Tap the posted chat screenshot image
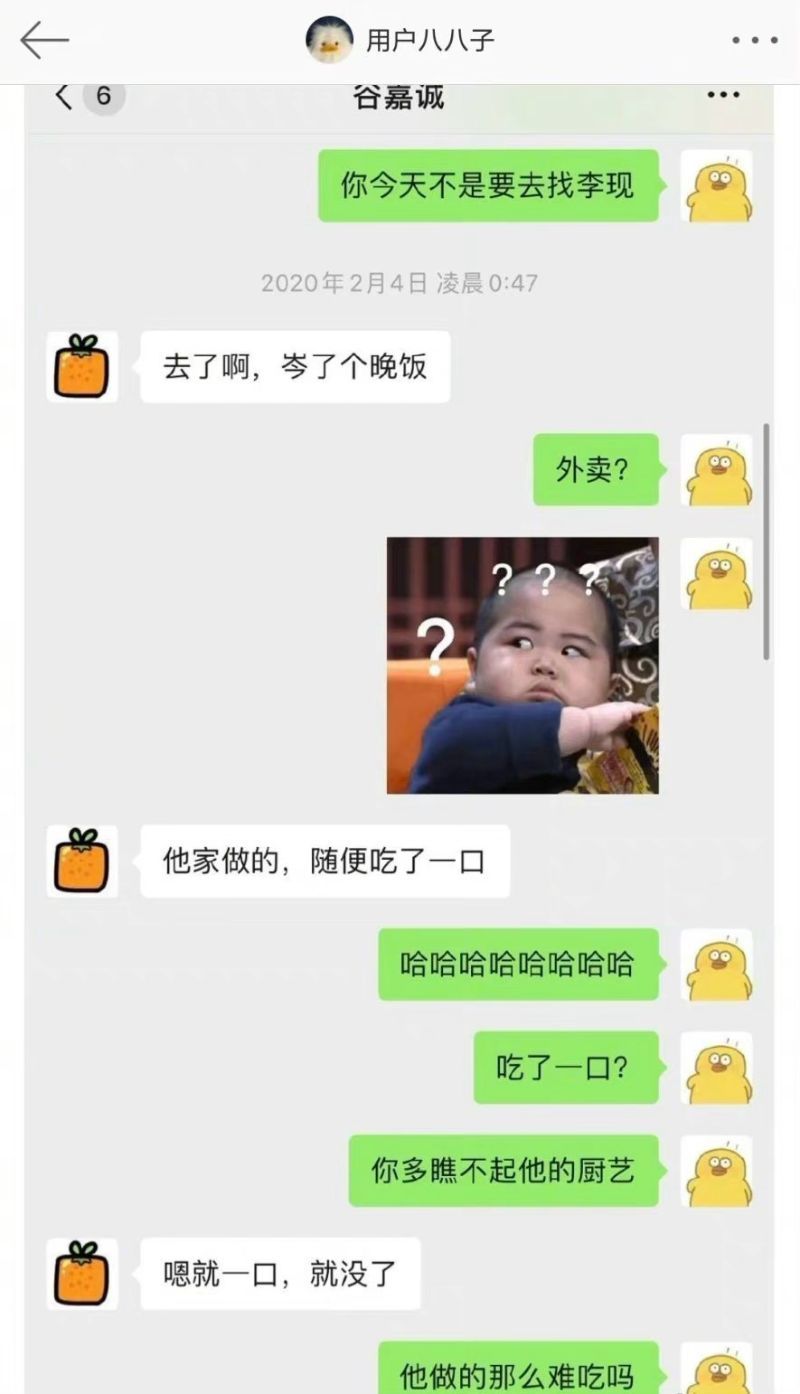 pyautogui.click(x=400, y=739)
